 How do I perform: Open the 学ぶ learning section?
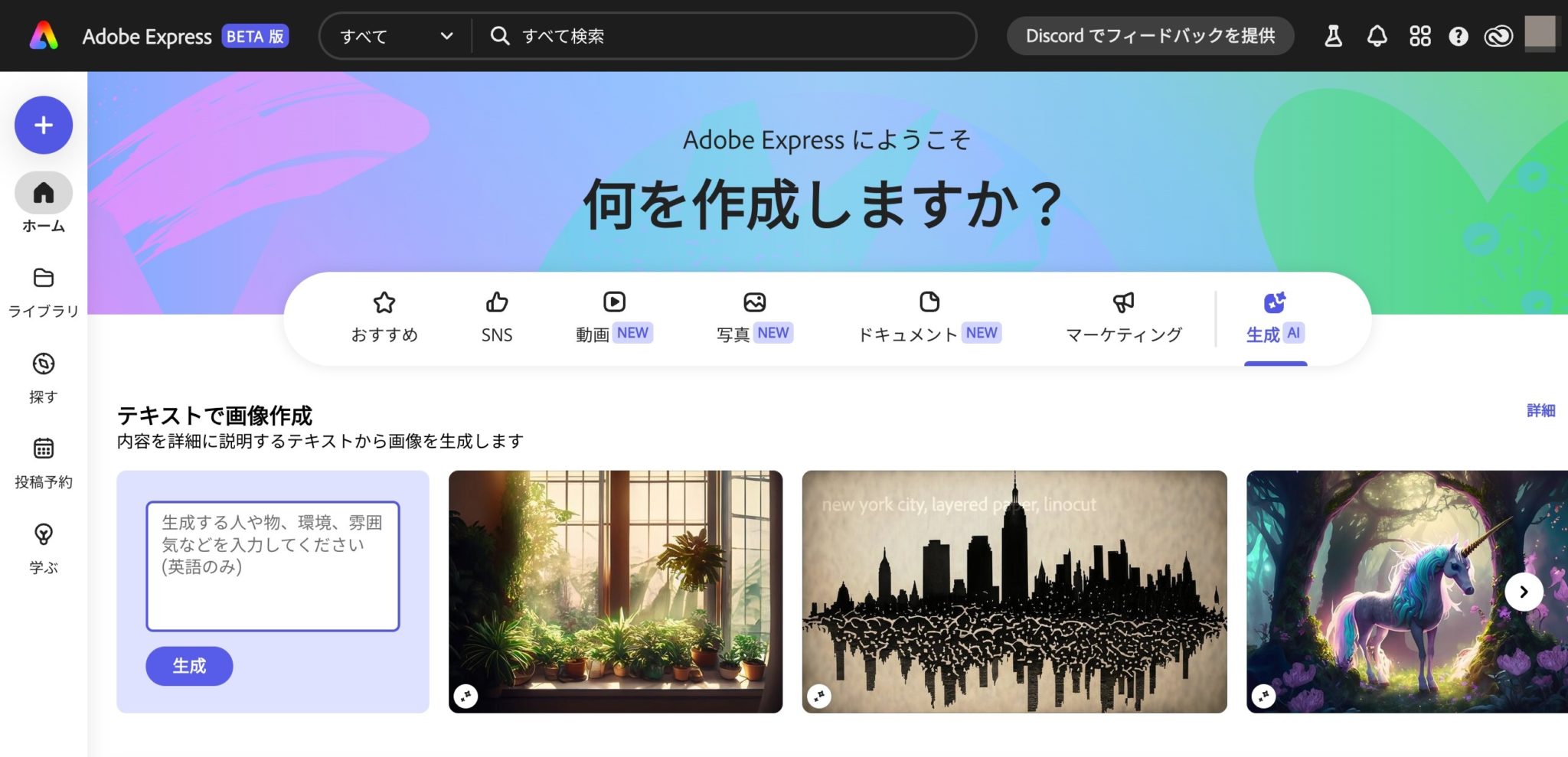coord(44,547)
